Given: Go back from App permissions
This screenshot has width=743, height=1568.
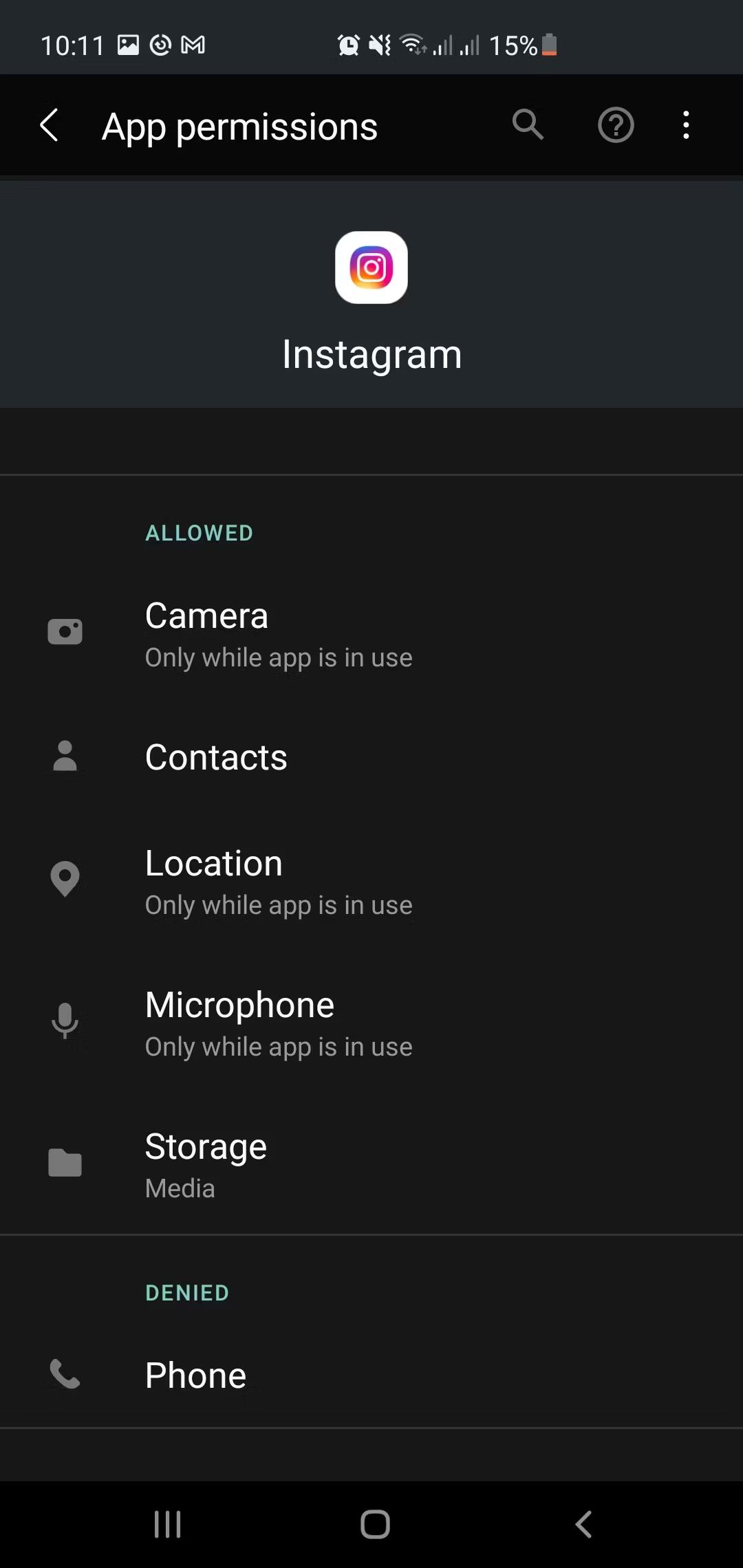Looking at the screenshot, I should coord(50,125).
